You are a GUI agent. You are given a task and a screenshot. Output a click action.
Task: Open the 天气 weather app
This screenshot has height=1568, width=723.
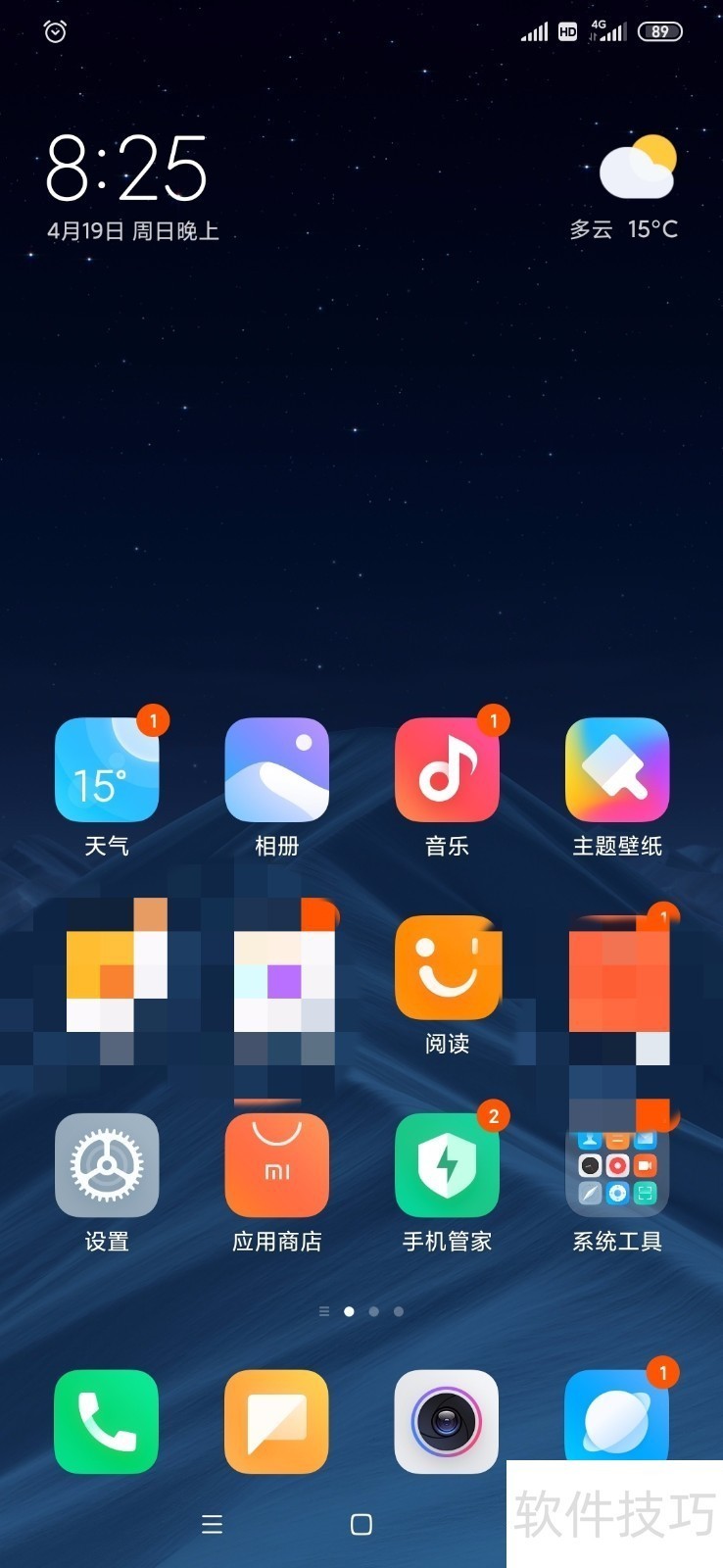click(x=107, y=770)
